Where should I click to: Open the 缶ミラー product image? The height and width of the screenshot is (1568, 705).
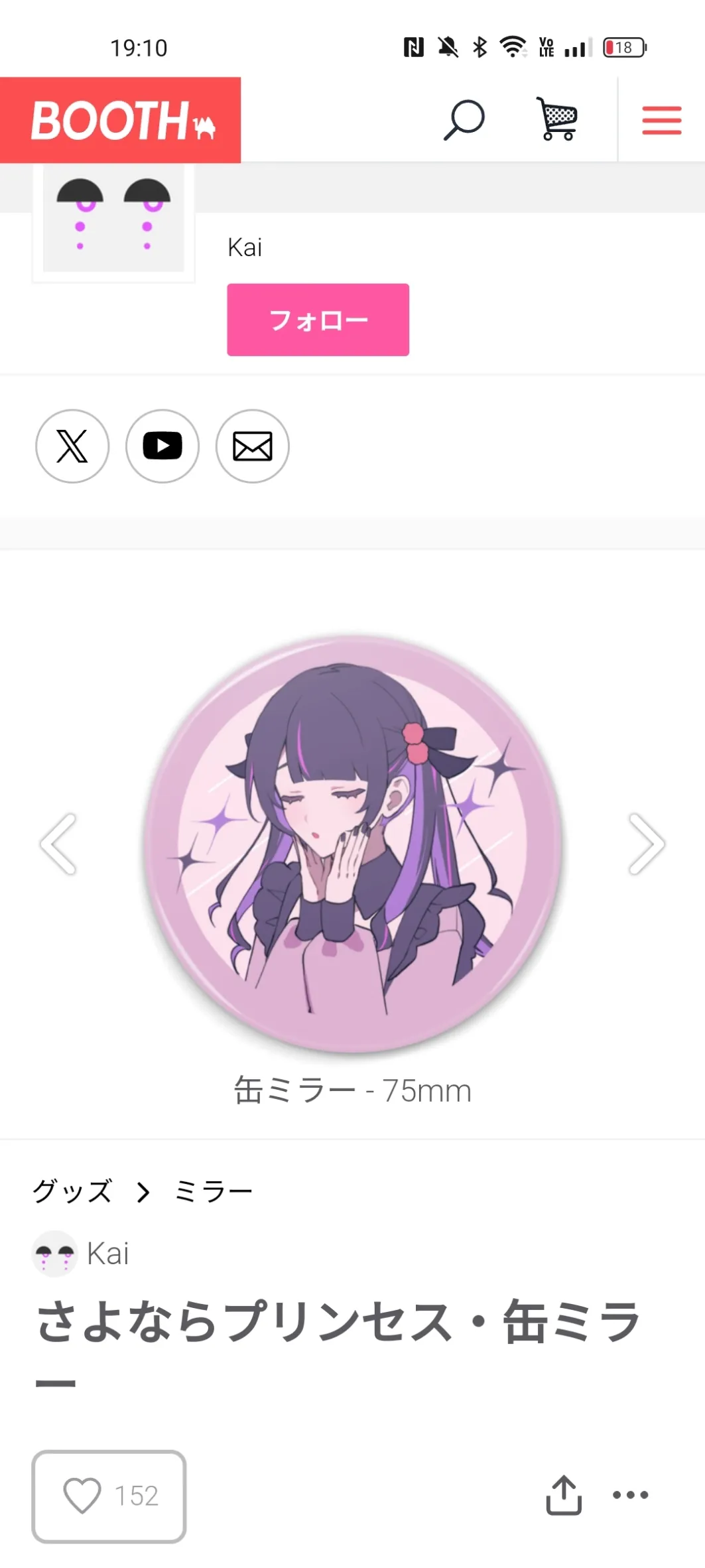[x=353, y=844]
